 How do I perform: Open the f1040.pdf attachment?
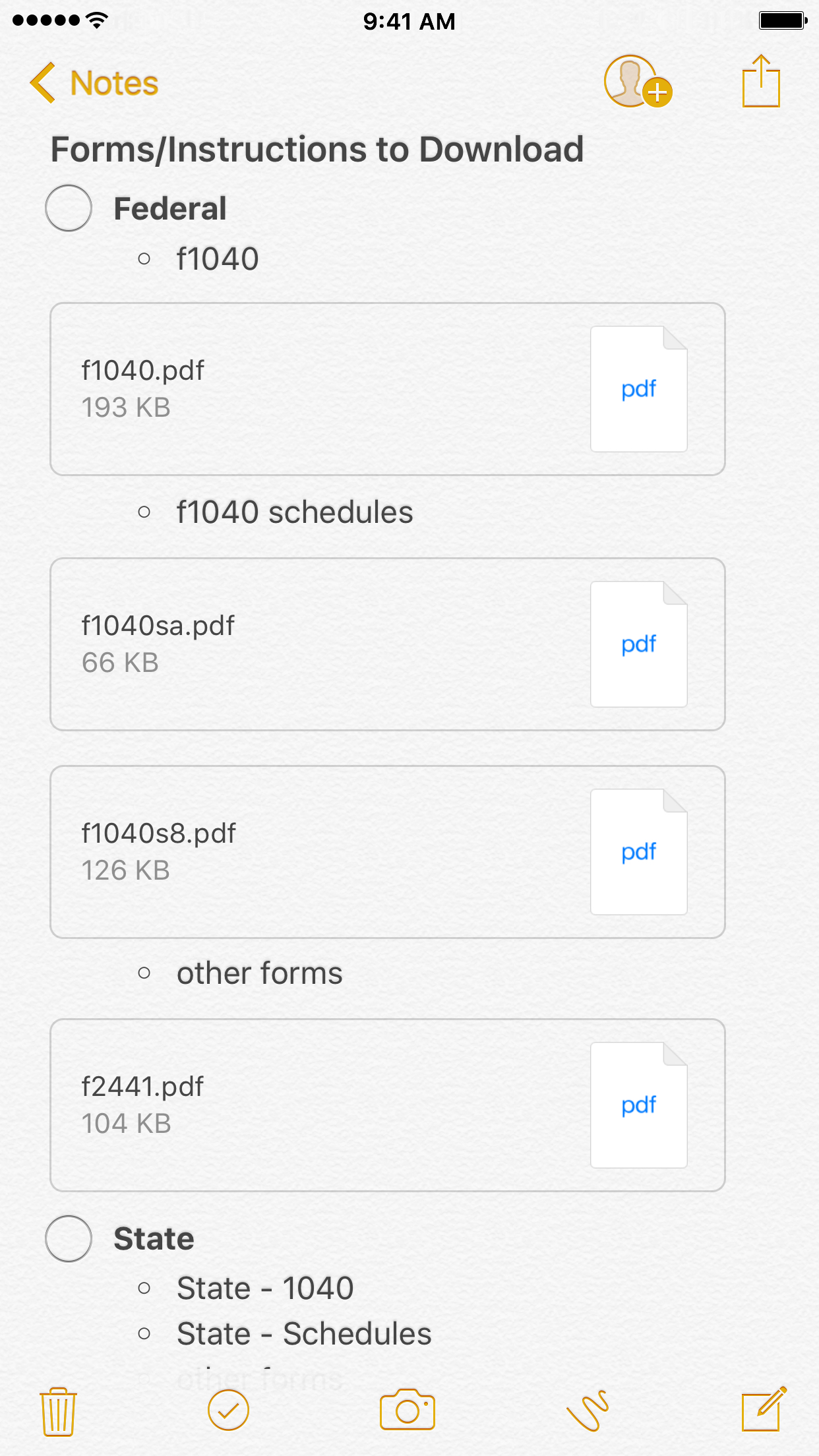388,389
